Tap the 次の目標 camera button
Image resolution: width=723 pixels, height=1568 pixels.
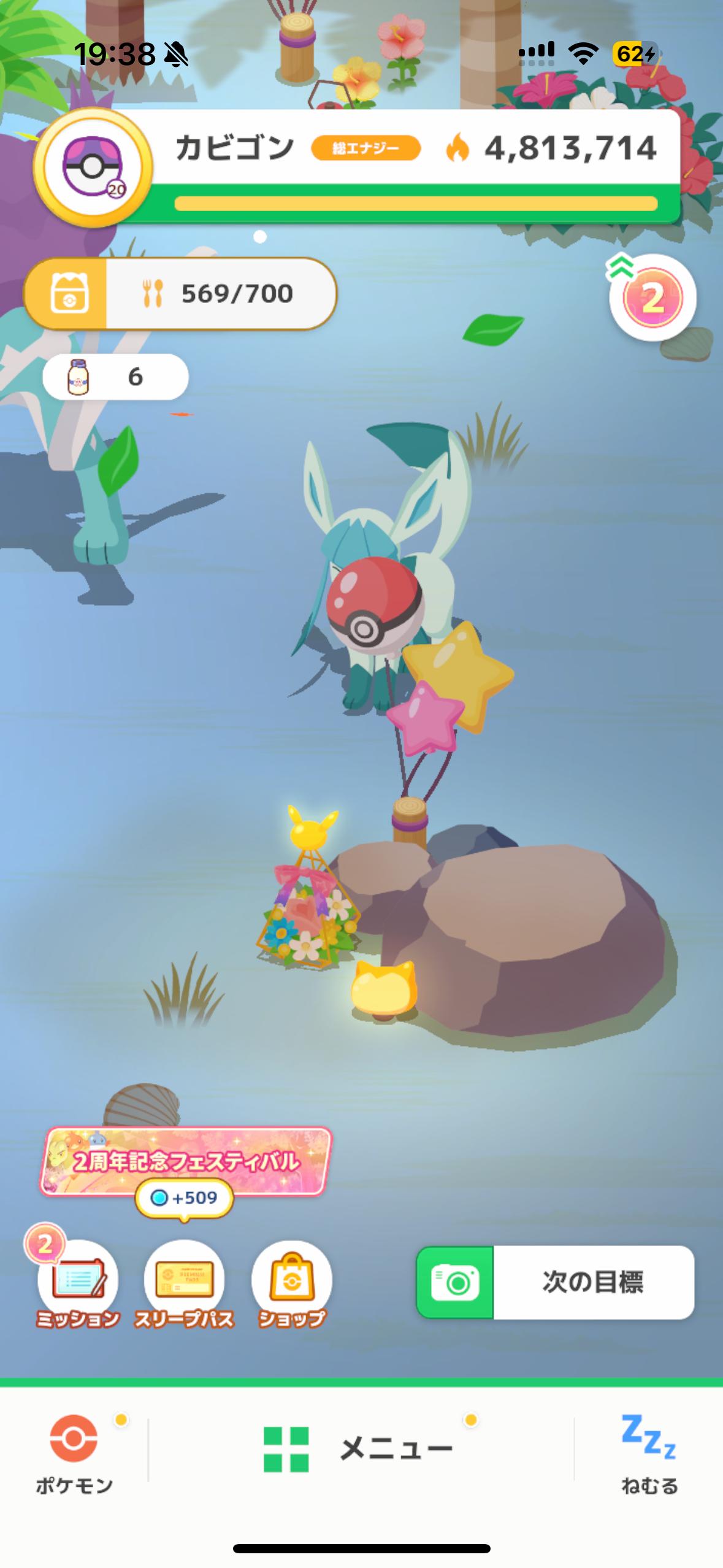(555, 1282)
